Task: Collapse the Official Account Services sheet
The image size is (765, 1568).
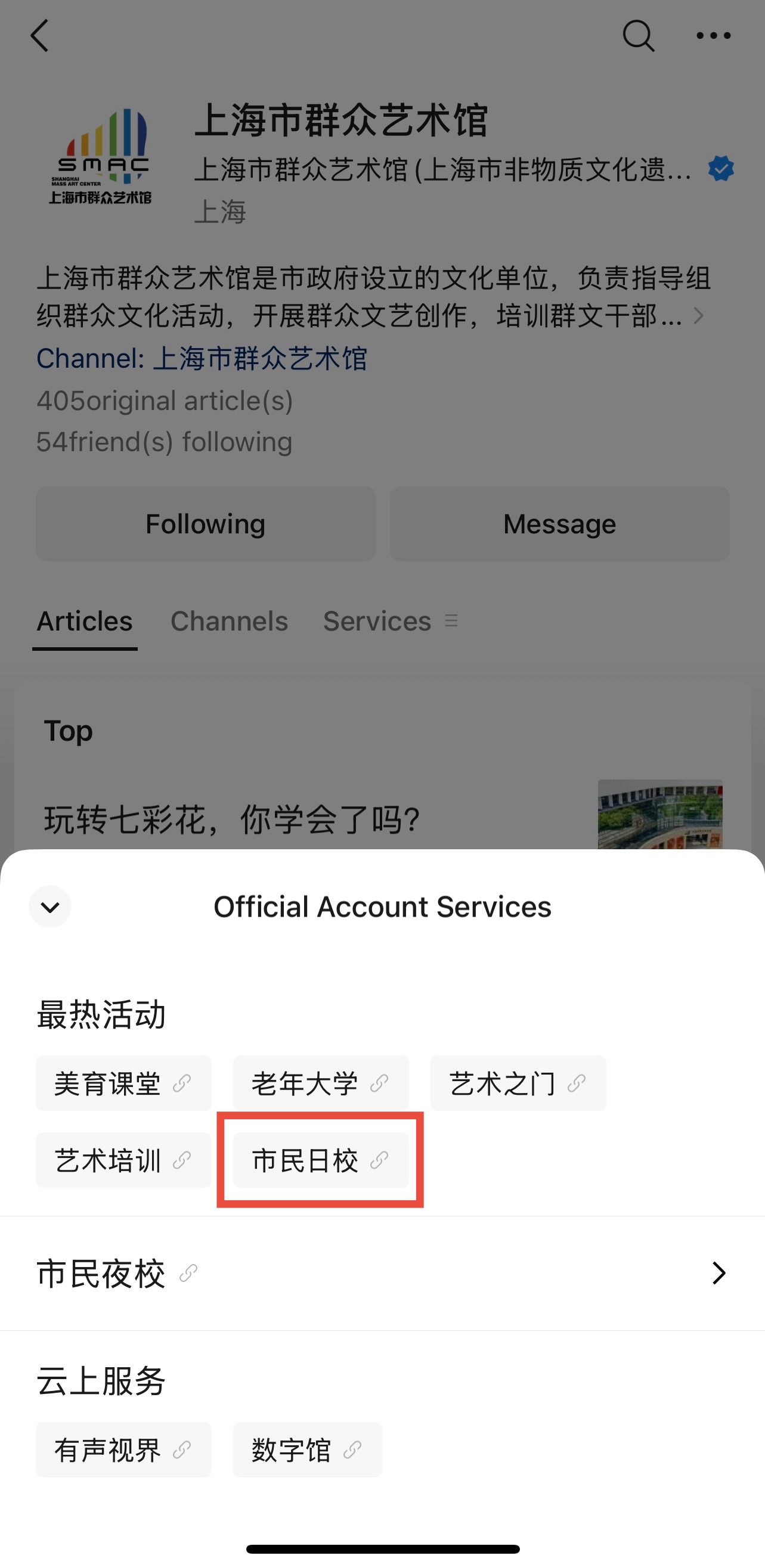Action: pos(50,907)
